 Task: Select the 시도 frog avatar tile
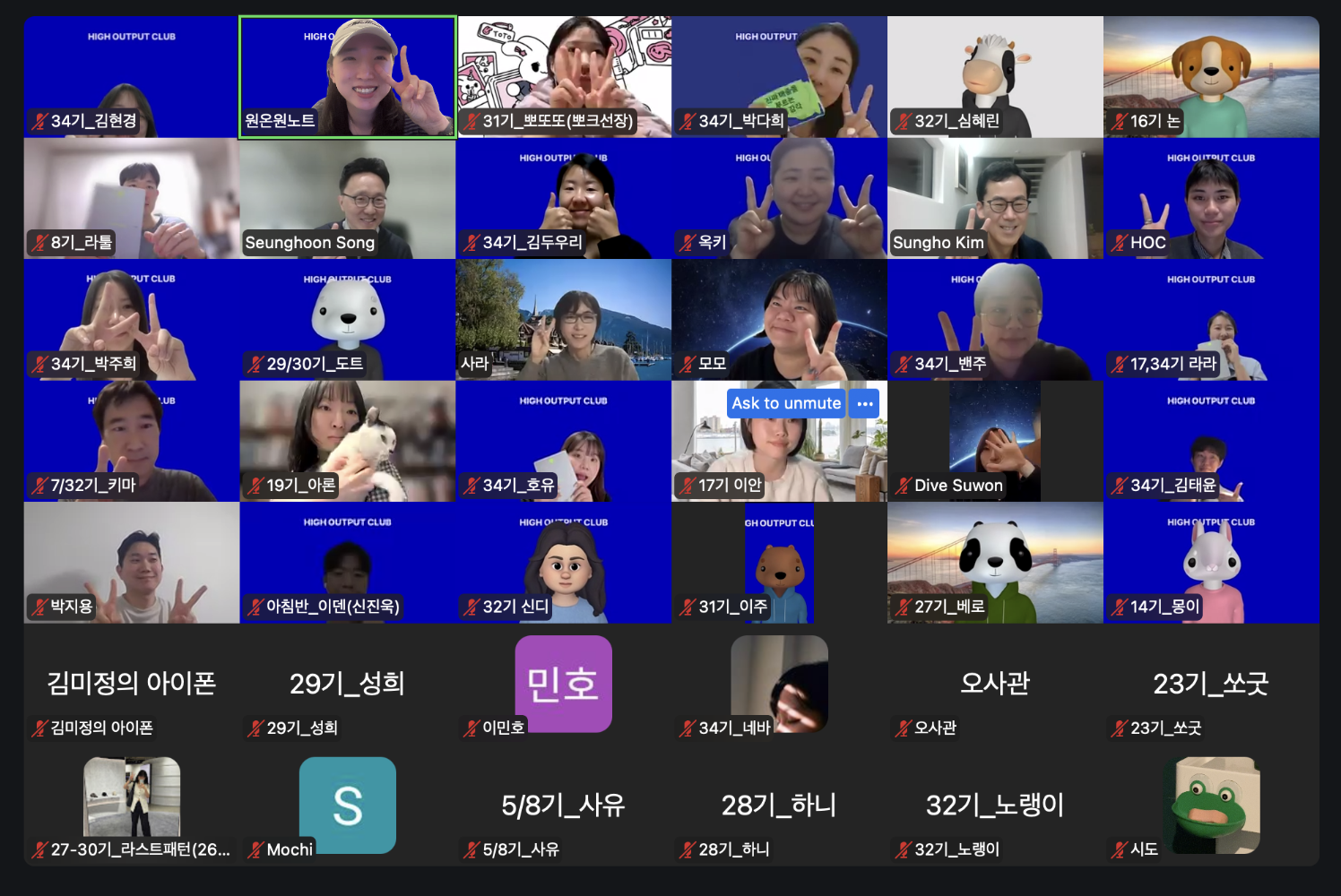[1211, 806]
